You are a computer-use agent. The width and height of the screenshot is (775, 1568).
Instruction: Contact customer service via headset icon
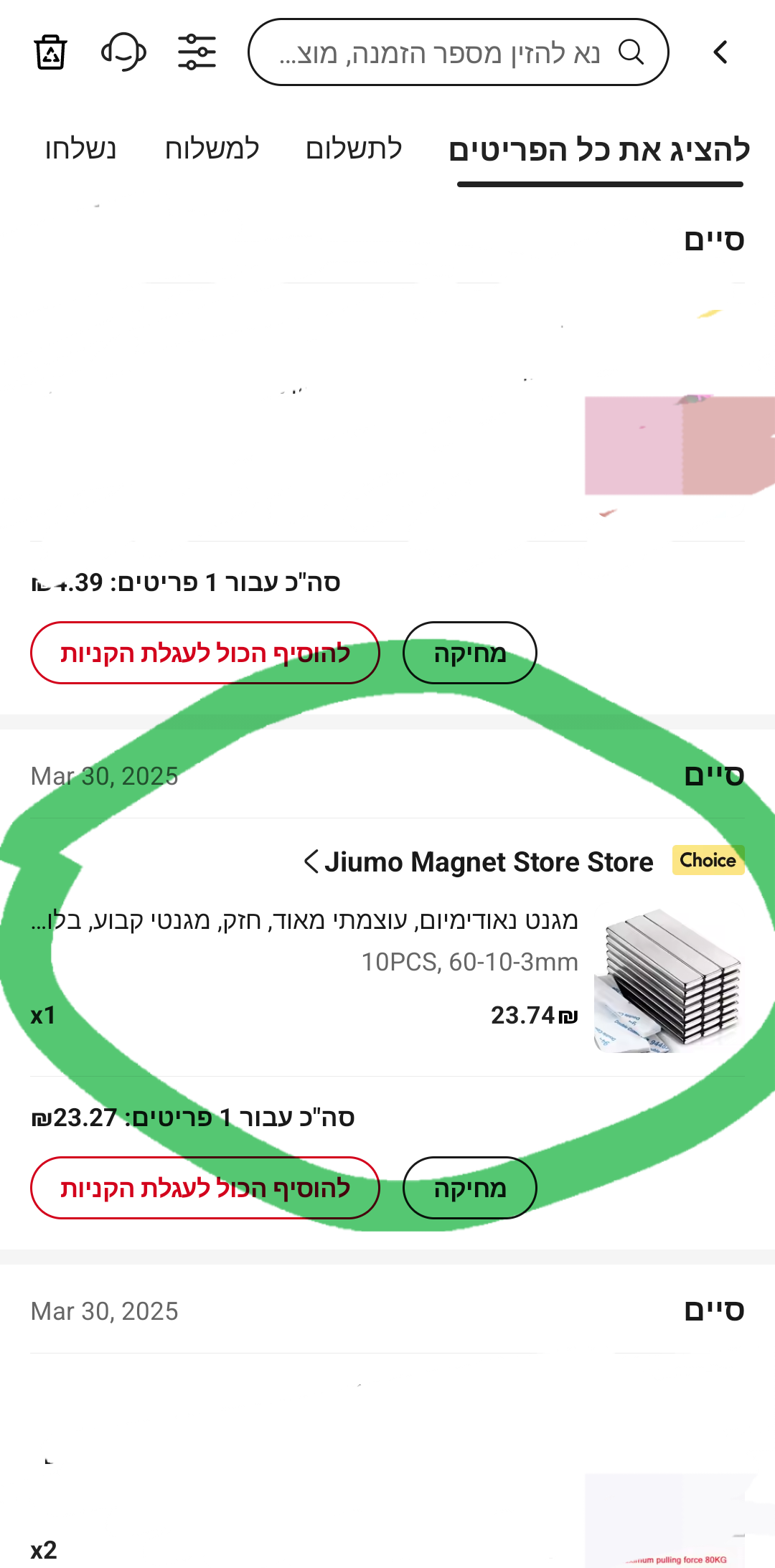tap(123, 52)
